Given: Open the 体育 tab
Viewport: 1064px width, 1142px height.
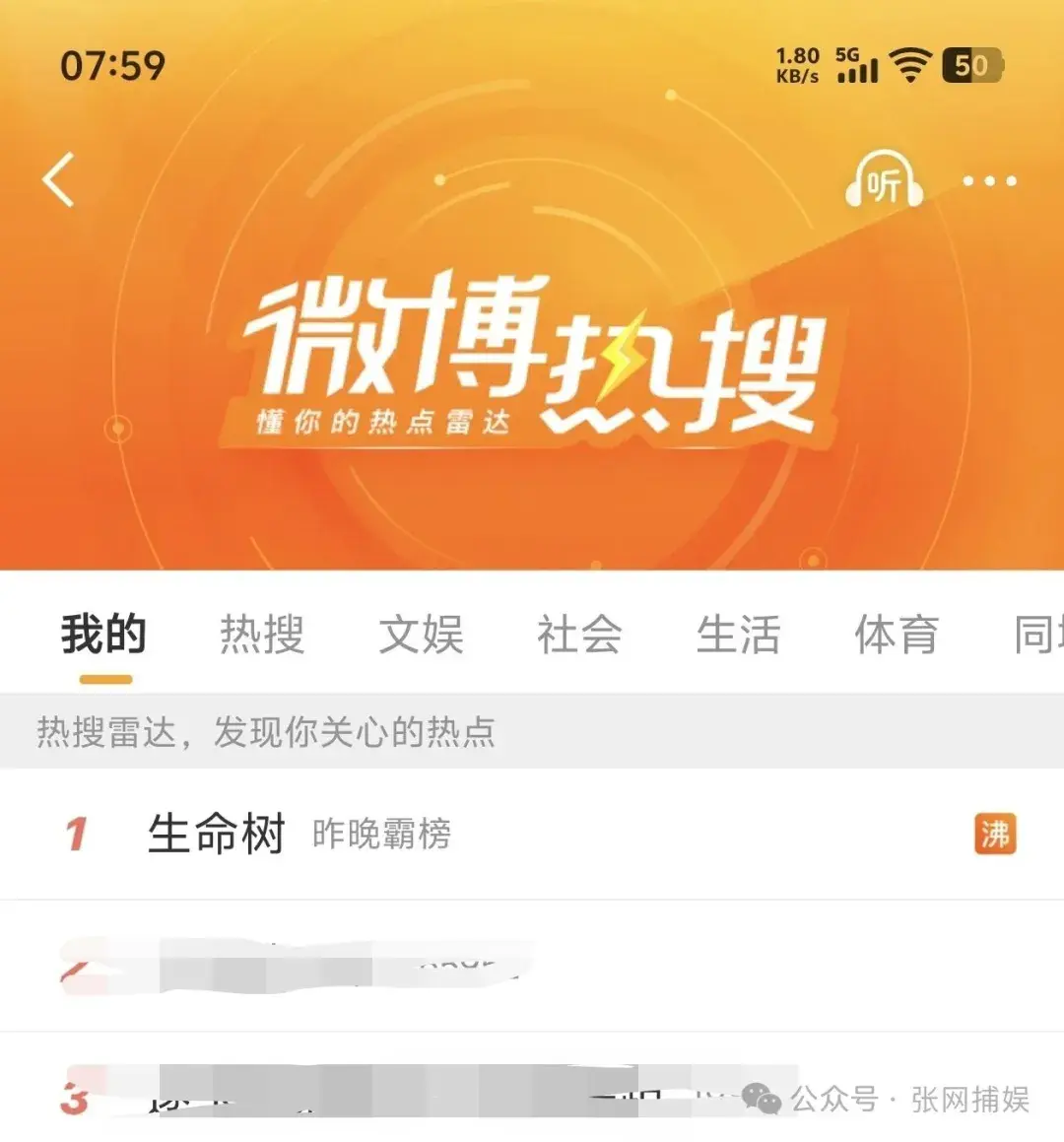Looking at the screenshot, I should [x=897, y=634].
